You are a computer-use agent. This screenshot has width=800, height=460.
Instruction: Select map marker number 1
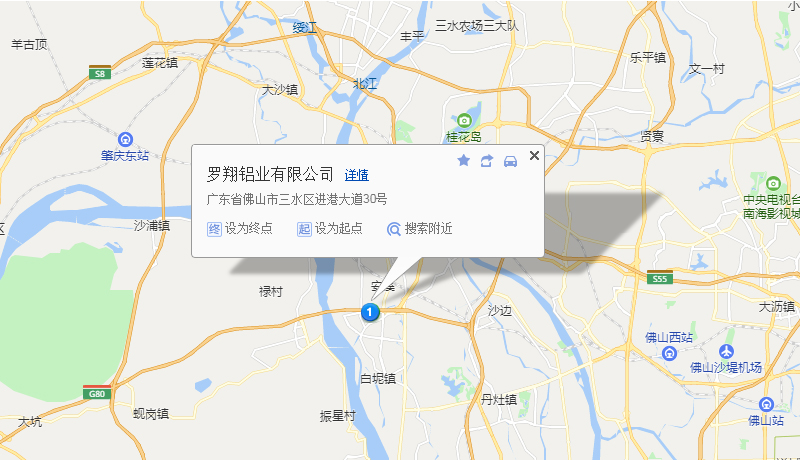(x=370, y=312)
